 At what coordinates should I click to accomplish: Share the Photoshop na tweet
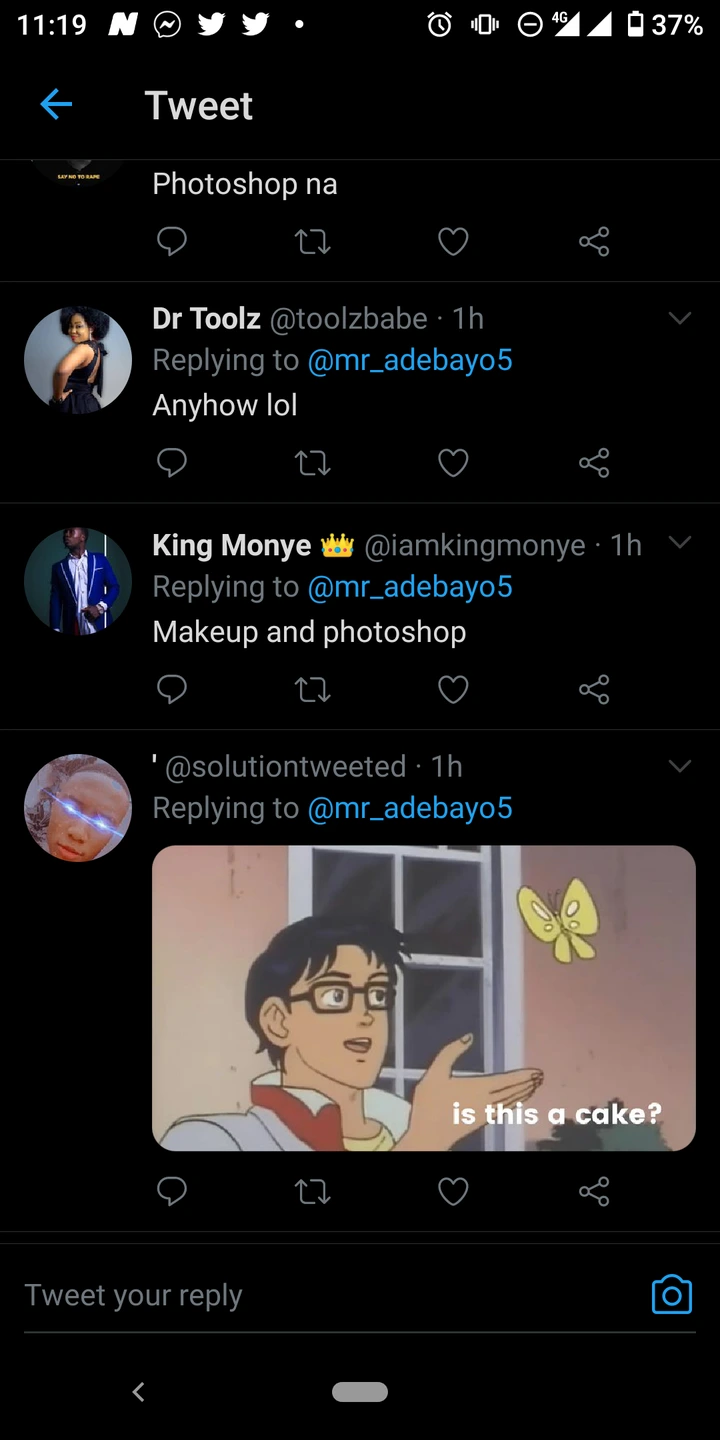(x=594, y=241)
